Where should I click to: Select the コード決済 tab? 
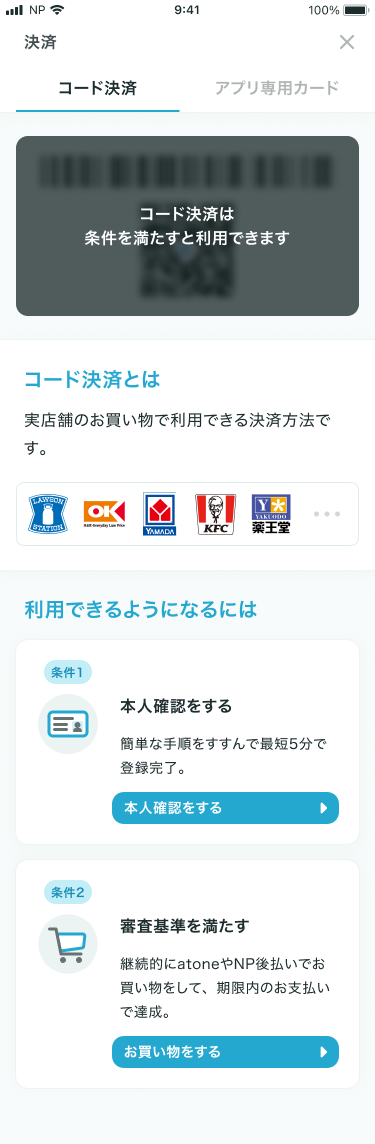[x=98, y=88]
